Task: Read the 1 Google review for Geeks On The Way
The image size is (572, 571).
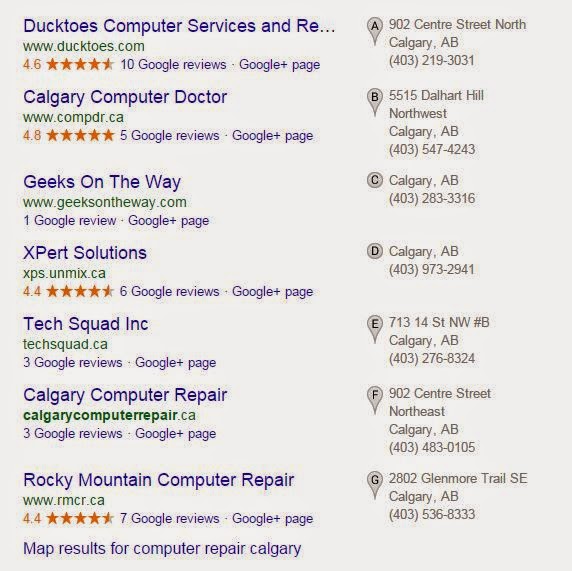Action: pos(70,221)
